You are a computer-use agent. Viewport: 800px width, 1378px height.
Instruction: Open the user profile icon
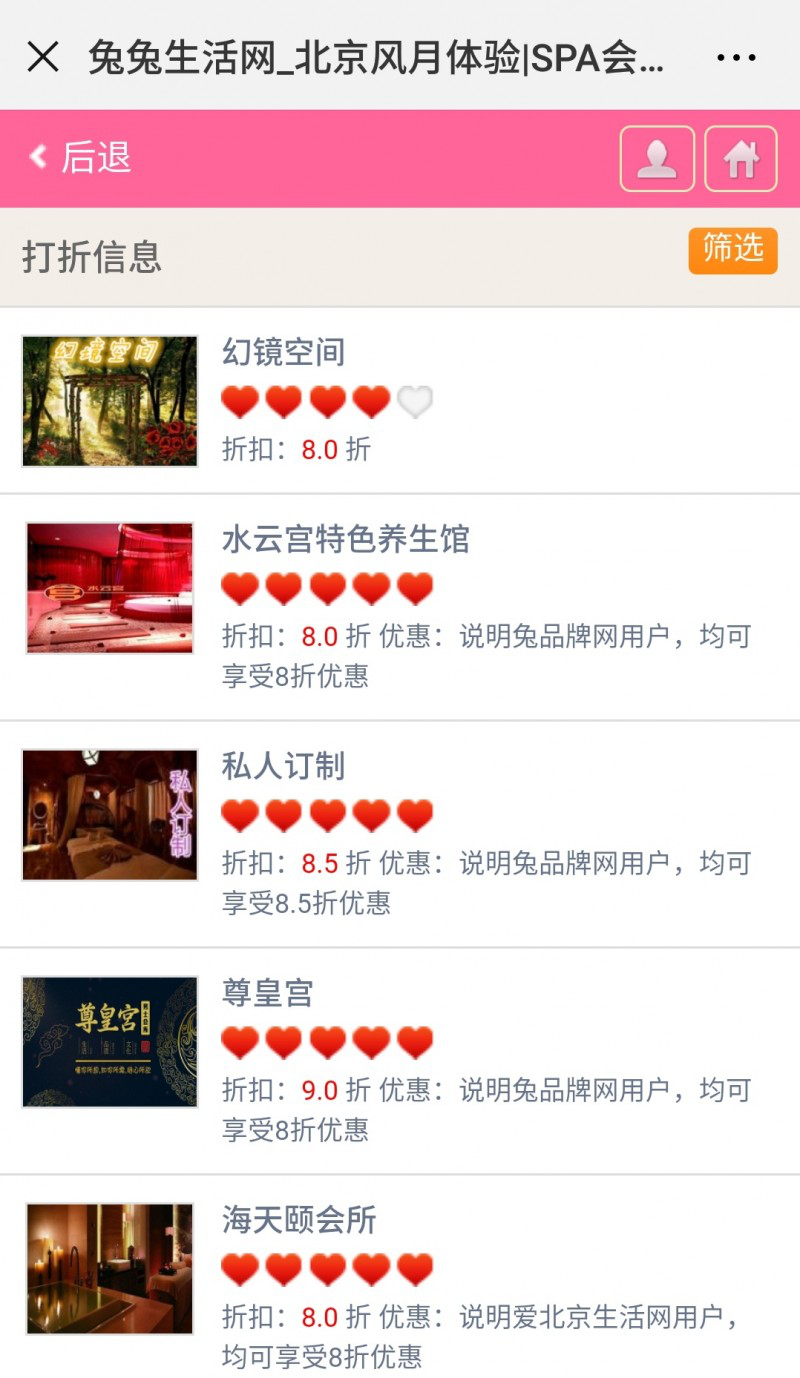[x=657, y=159]
